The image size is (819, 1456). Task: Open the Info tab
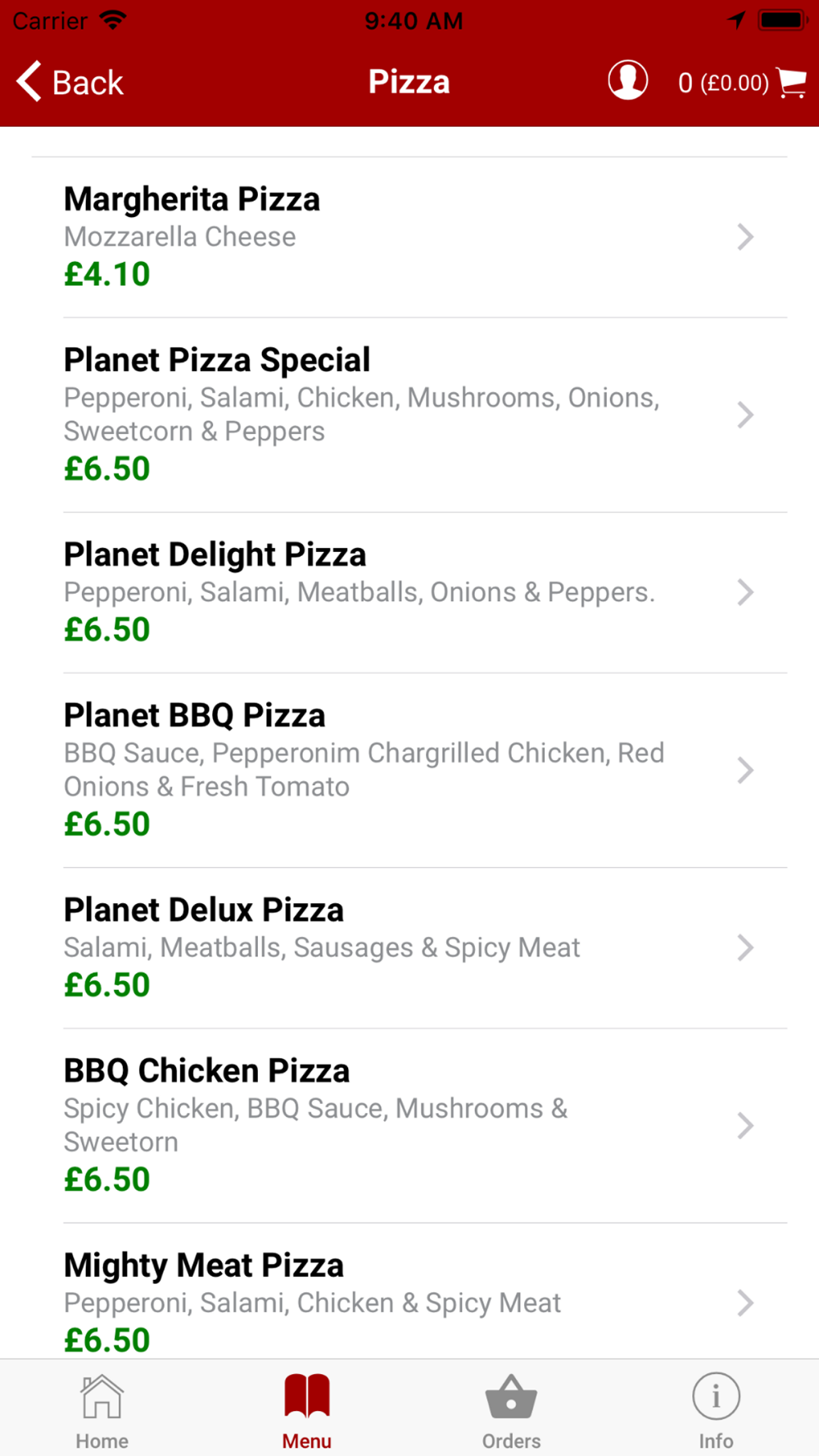coord(716,1410)
